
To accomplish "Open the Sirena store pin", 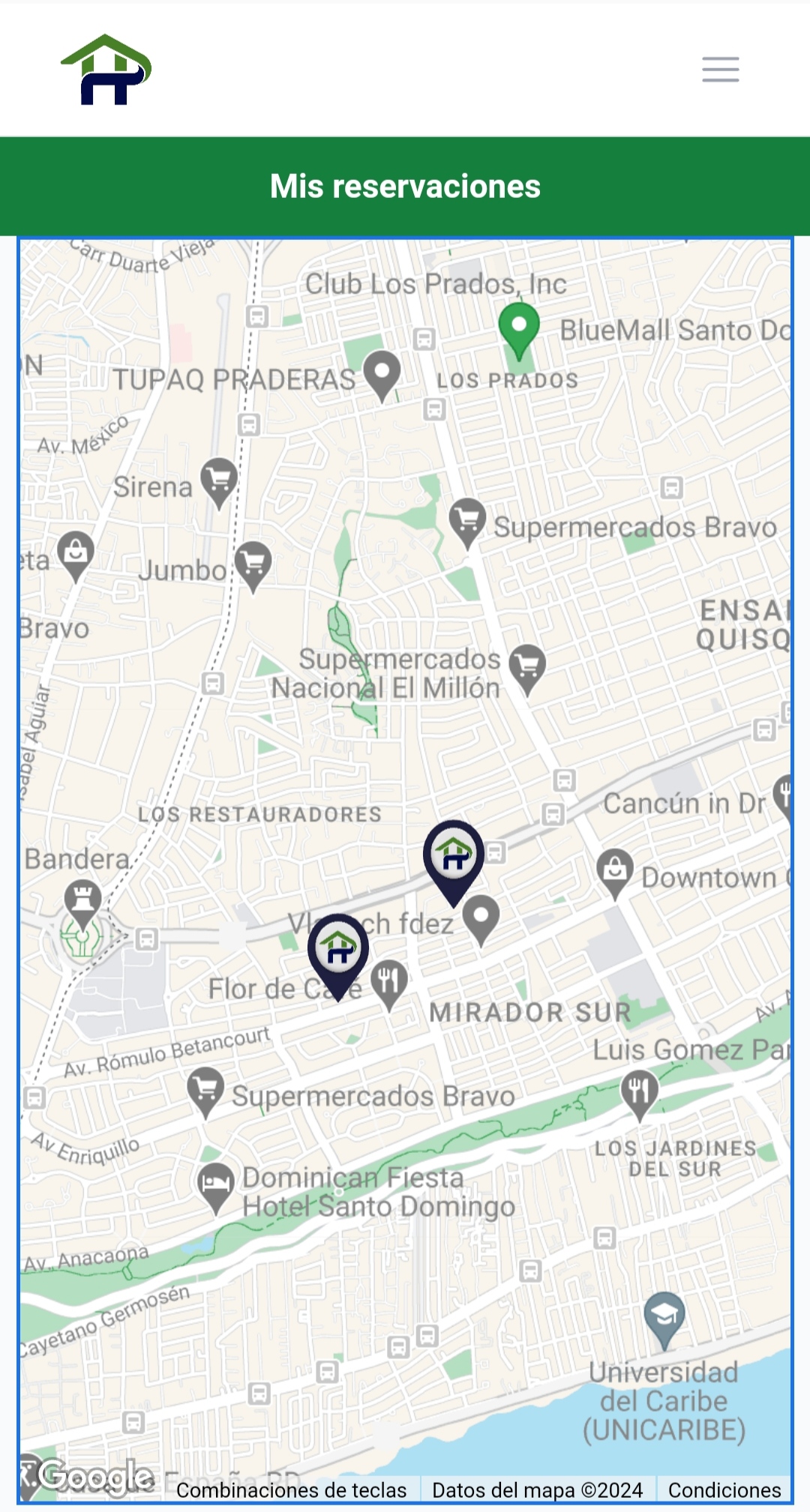I will (219, 480).
